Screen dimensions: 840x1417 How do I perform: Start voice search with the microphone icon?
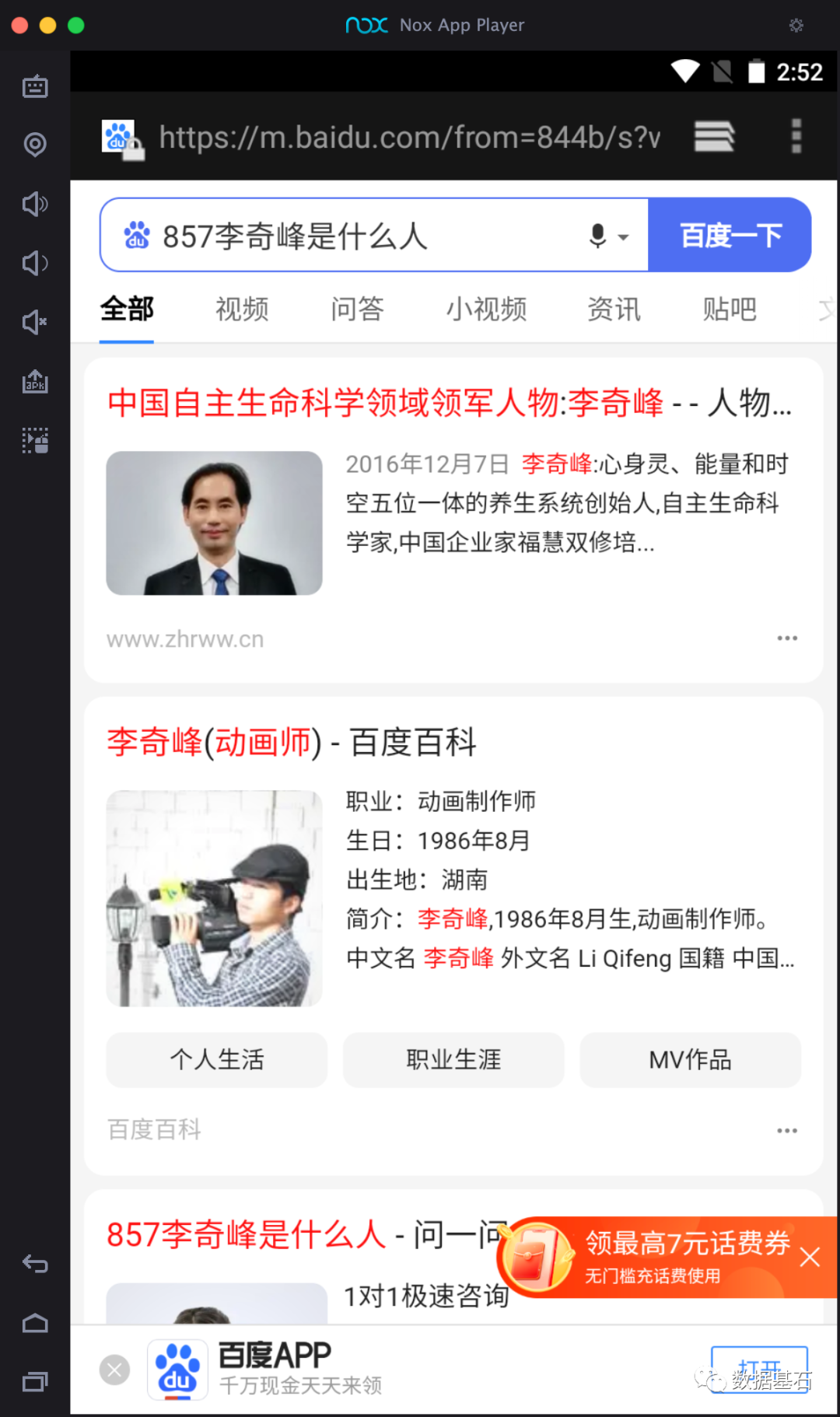tap(597, 236)
